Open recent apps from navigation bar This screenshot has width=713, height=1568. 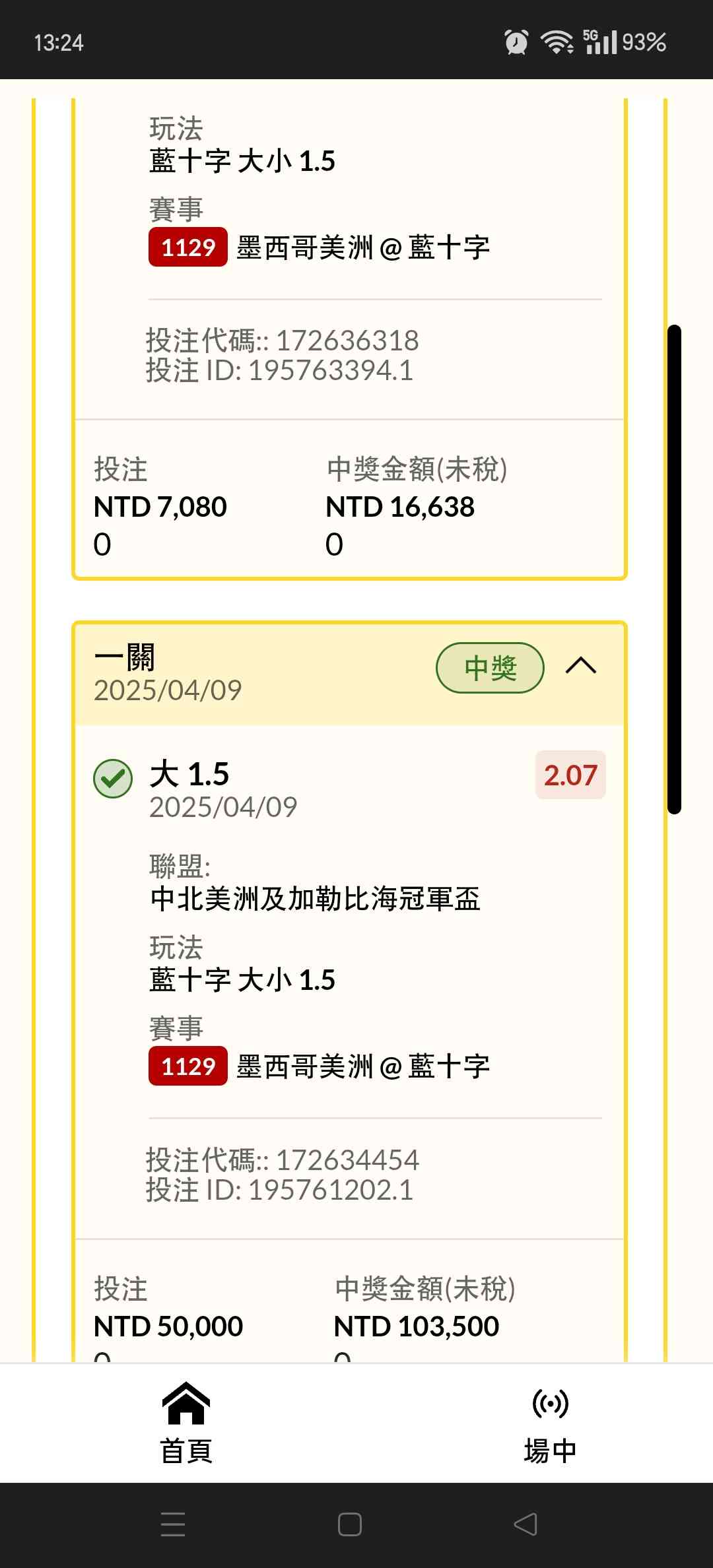click(173, 1524)
